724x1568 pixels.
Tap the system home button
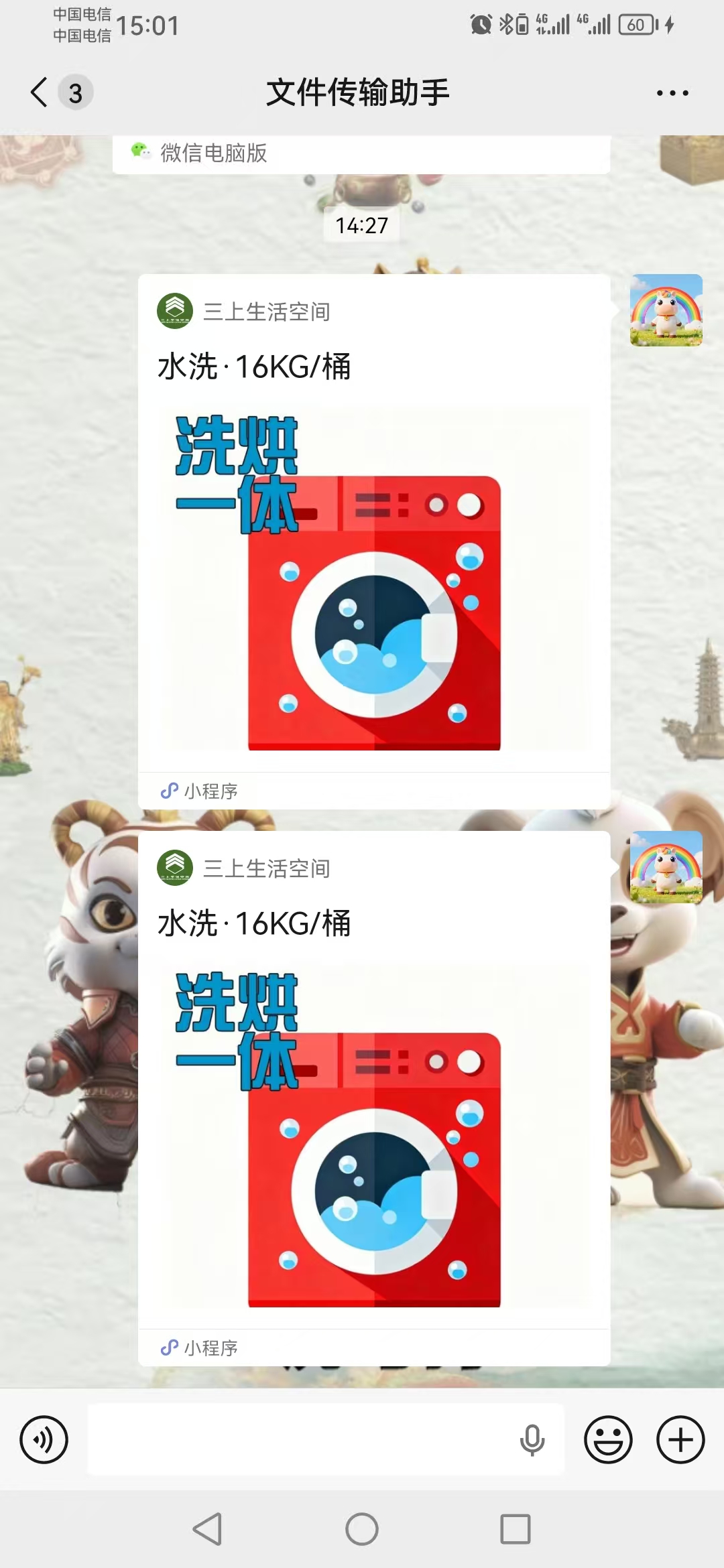pos(362,1529)
